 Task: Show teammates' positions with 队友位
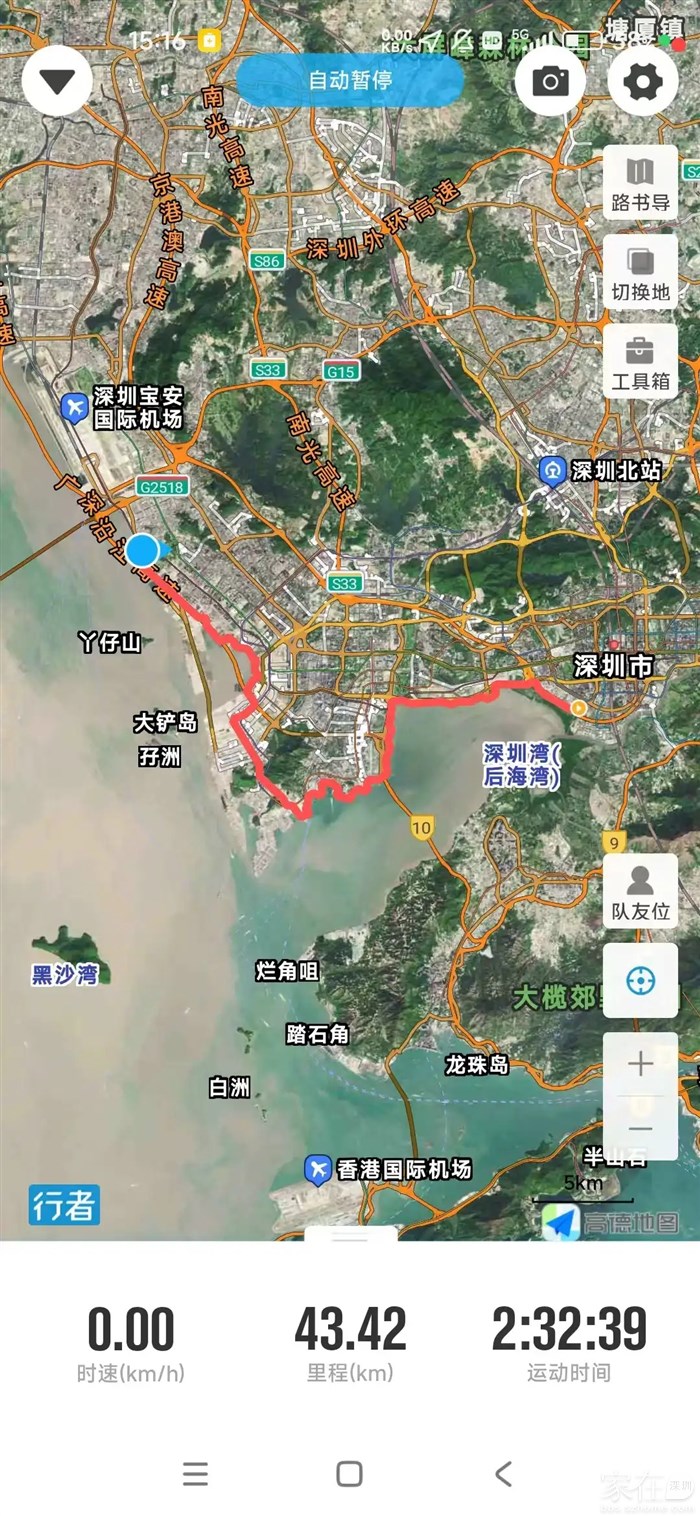tap(640, 891)
